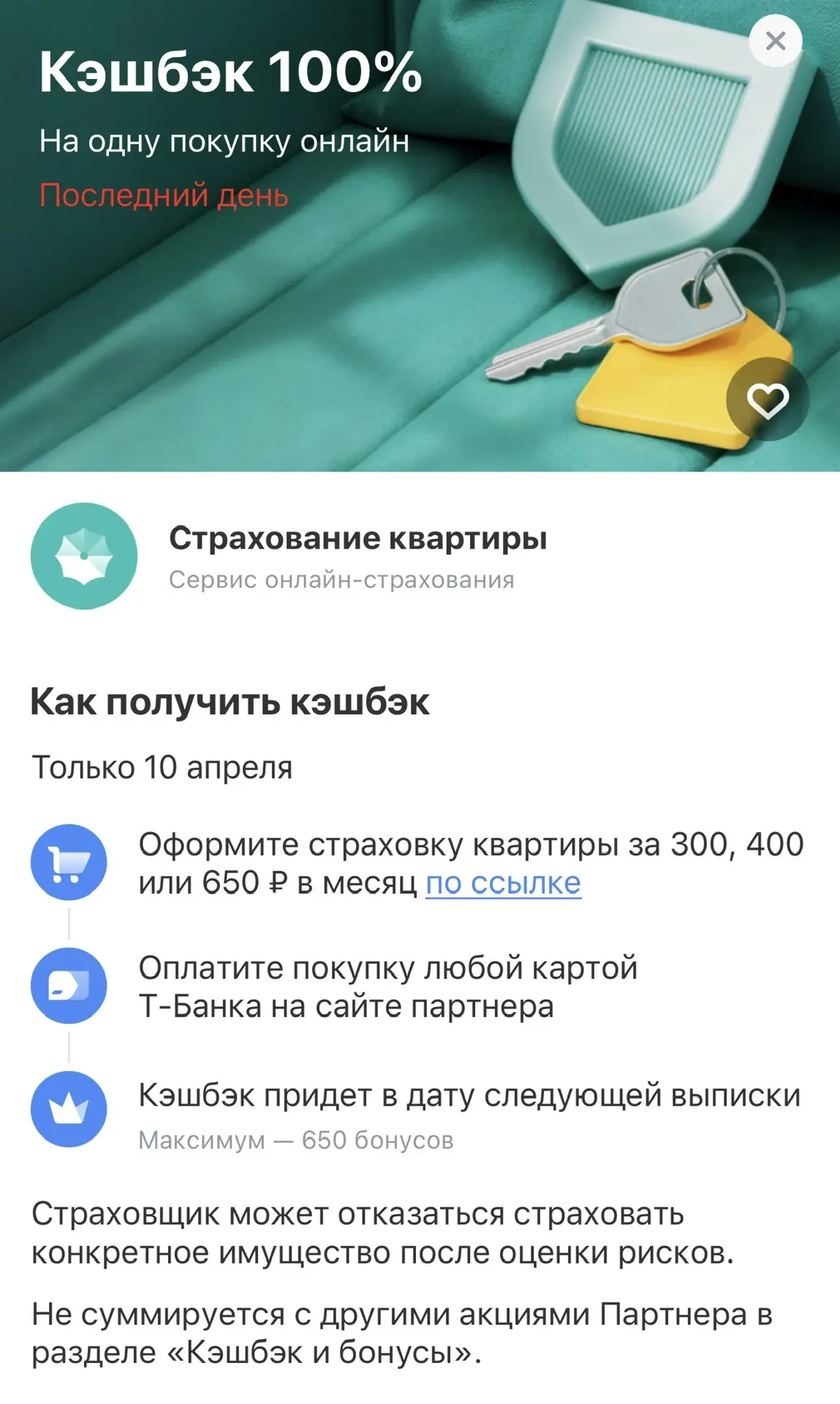This screenshot has width=840, height=1404.
Task: Open the «по ссылке» insurance link
Action: (x=503, y=883)
